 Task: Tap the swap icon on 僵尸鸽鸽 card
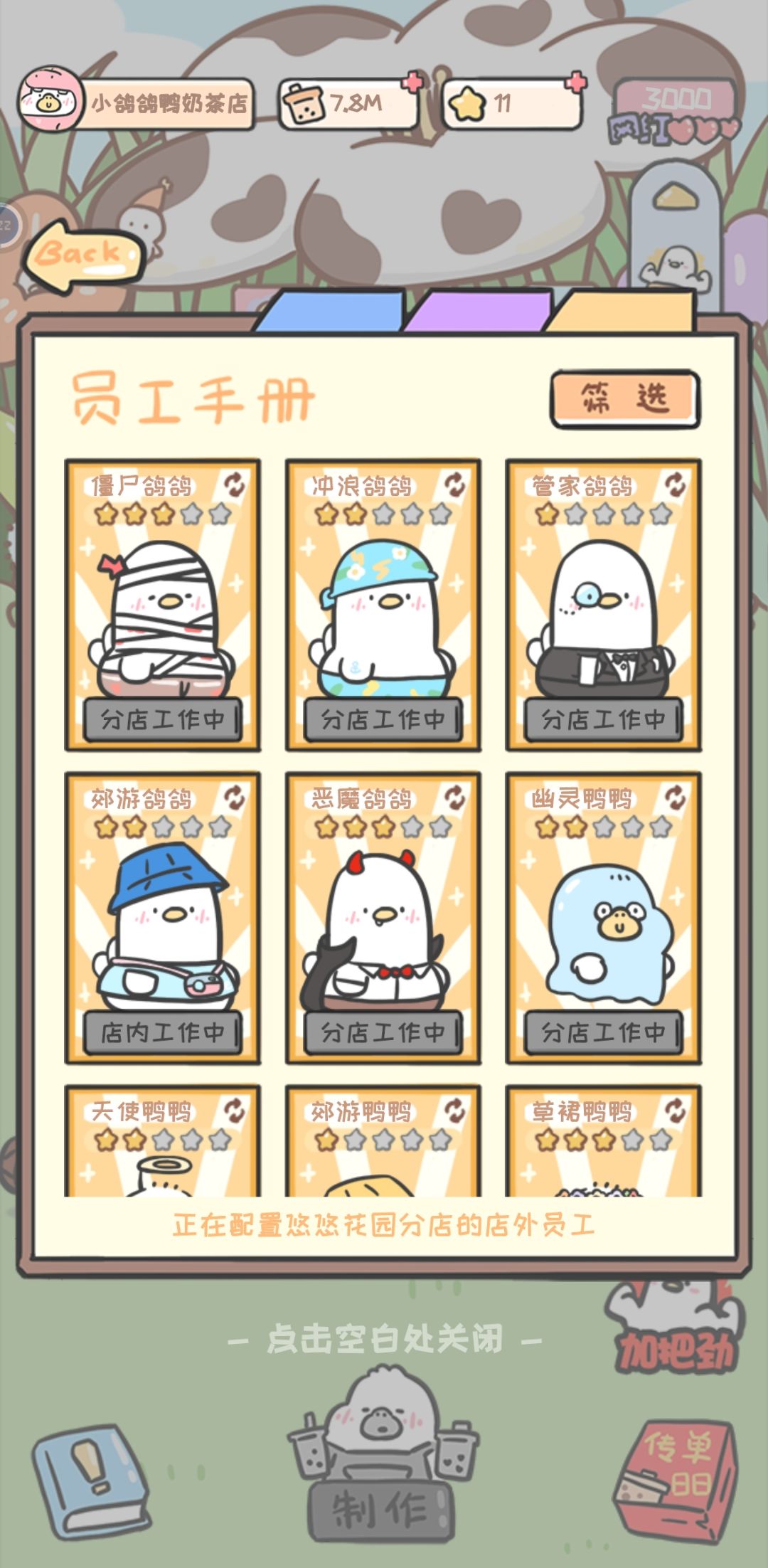pyautogui.click(x=235, y=484)
